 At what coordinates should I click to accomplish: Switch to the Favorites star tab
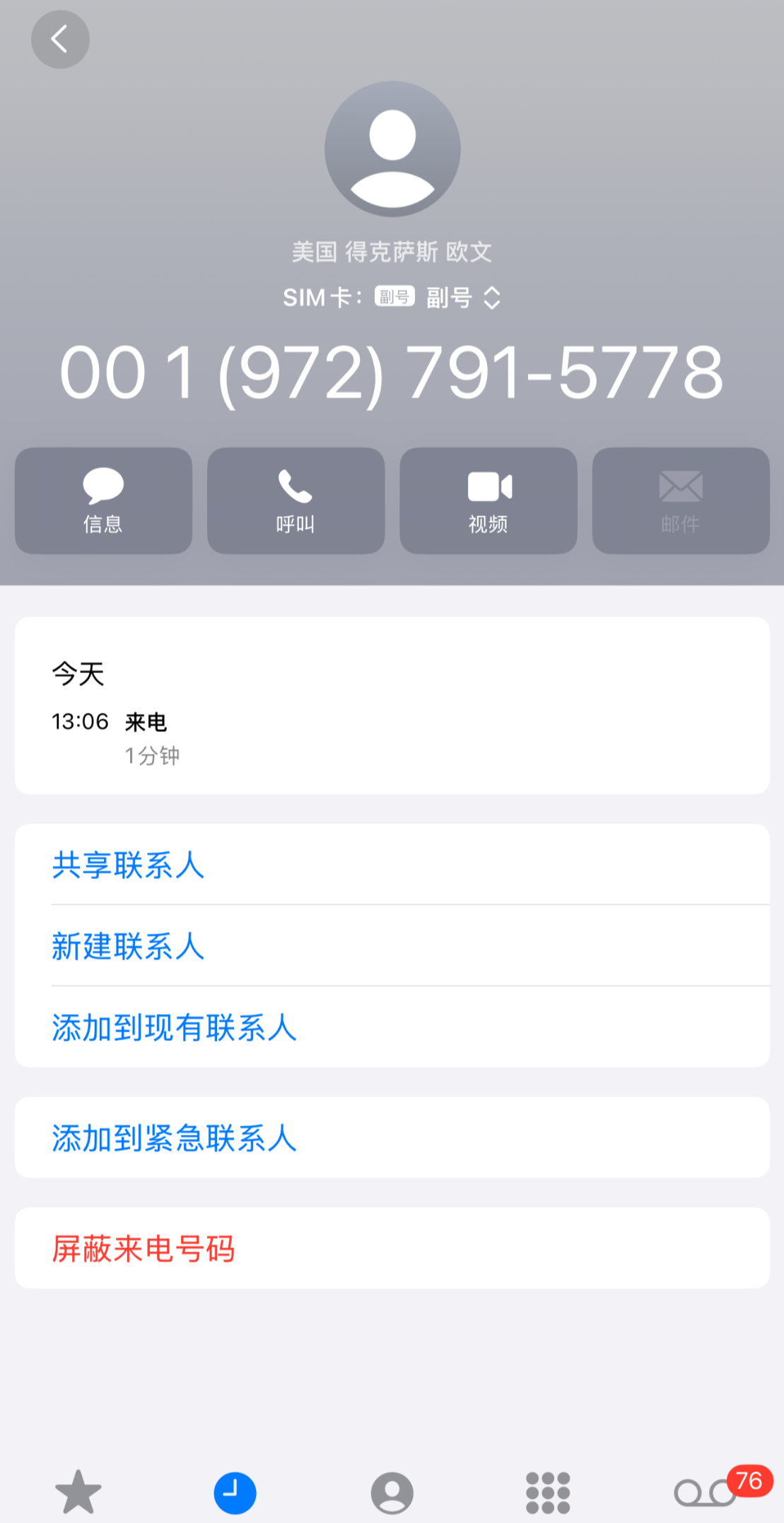coord(78,1492)
